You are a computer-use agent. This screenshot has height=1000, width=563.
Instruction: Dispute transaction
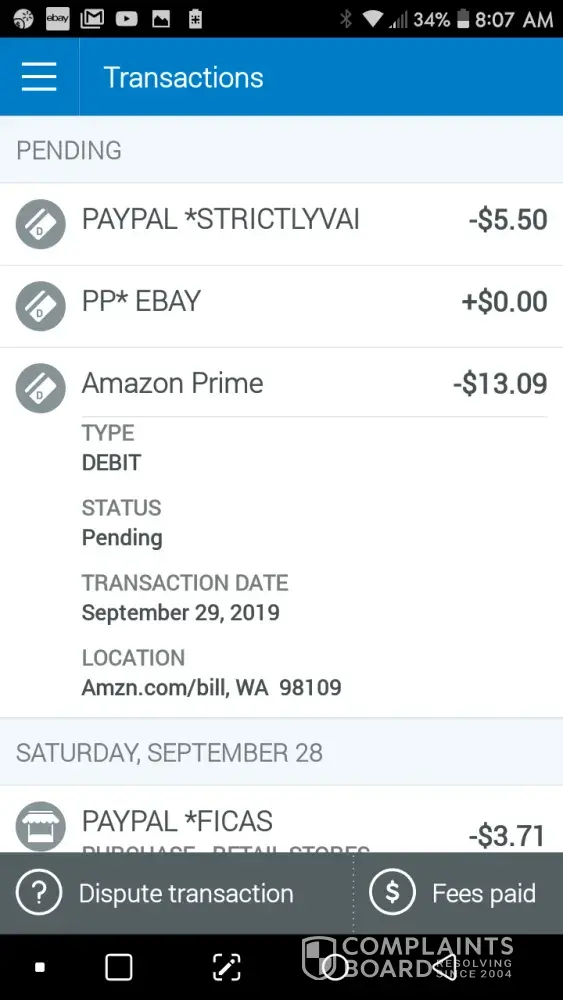point(177,893)
